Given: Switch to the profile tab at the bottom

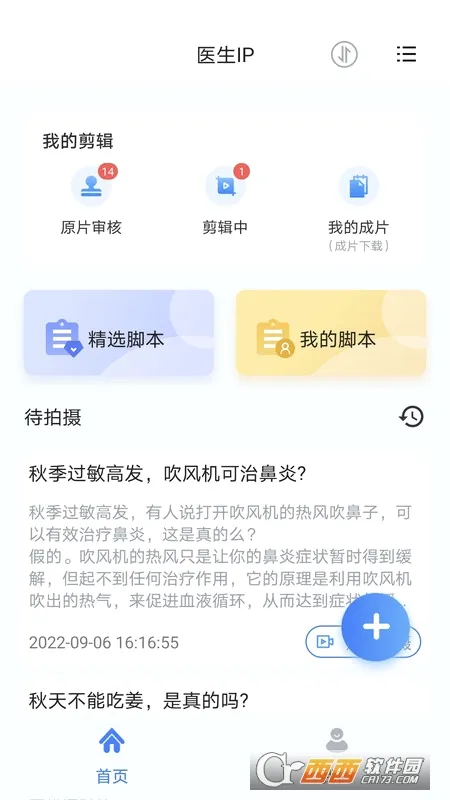Looking at the screenshot, I should [x=337, y=740].
